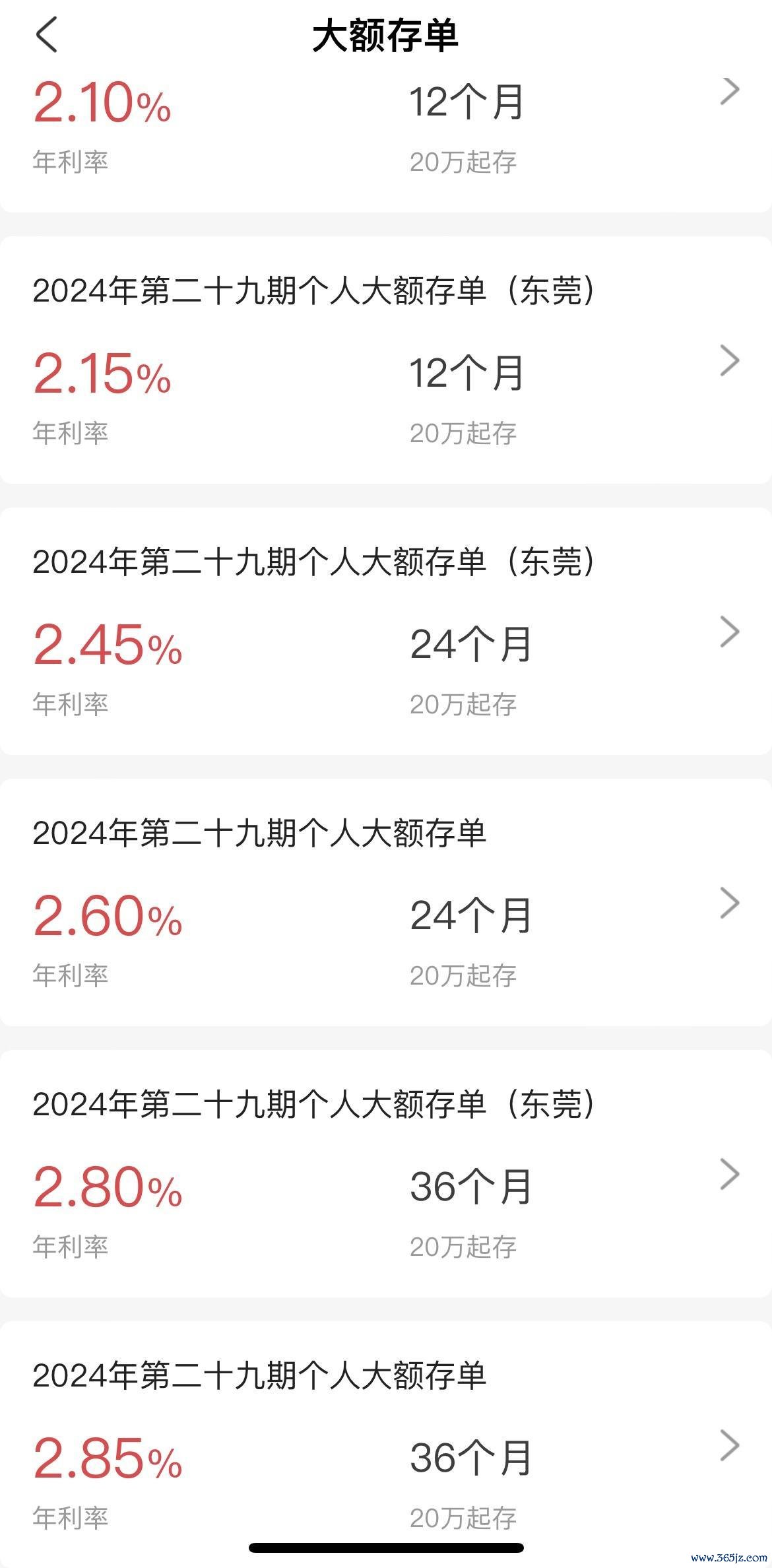The height and width of the screenshot is (1568, 772).
Task: Open the 2.85% 36个月 deposit certificate
Action: (385, 1445)
